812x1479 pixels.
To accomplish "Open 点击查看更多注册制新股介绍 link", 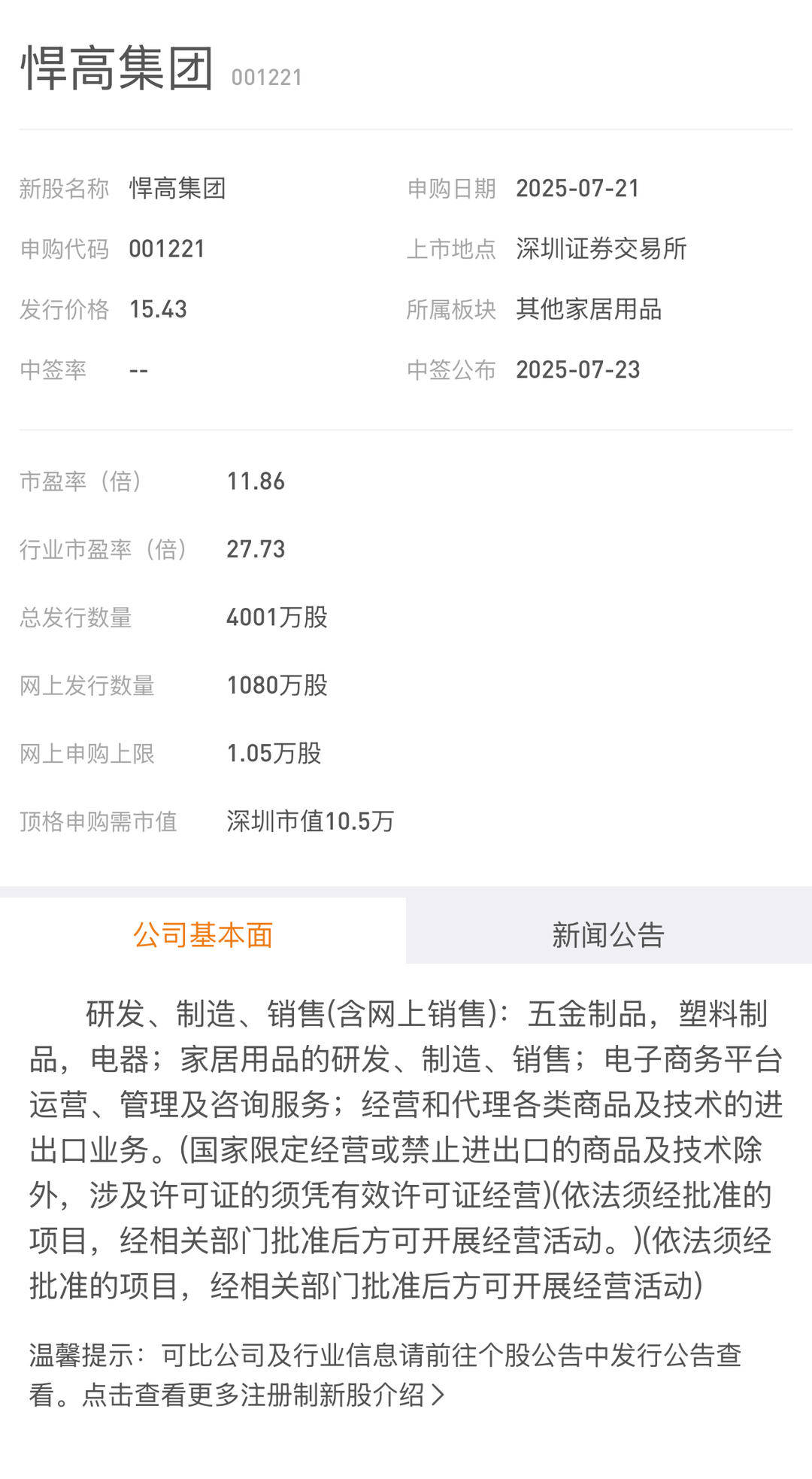I will pyautogui.click(x=263, y=1395).
